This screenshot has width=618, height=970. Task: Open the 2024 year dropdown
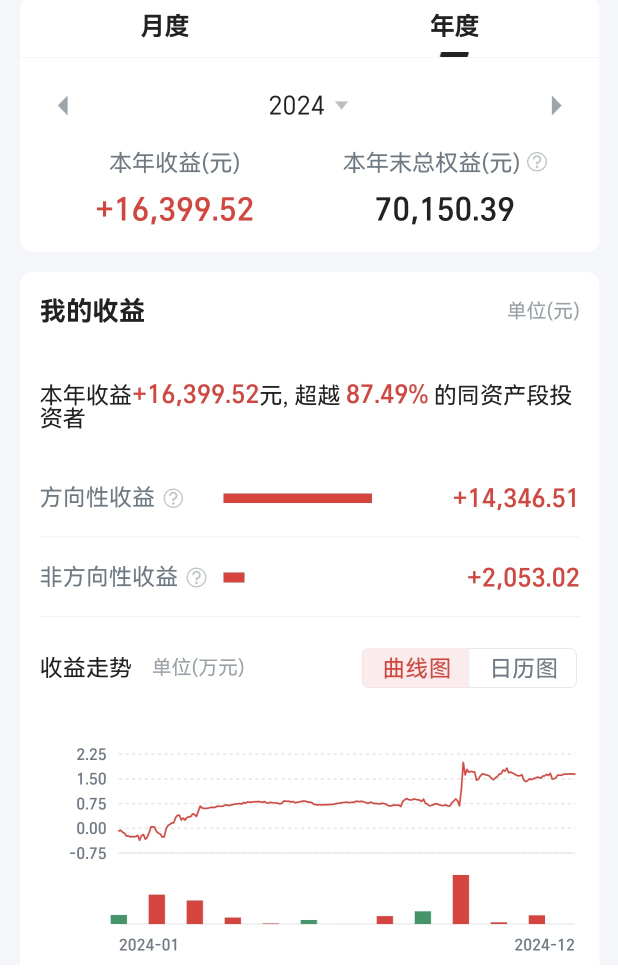(x=308, y=106)
